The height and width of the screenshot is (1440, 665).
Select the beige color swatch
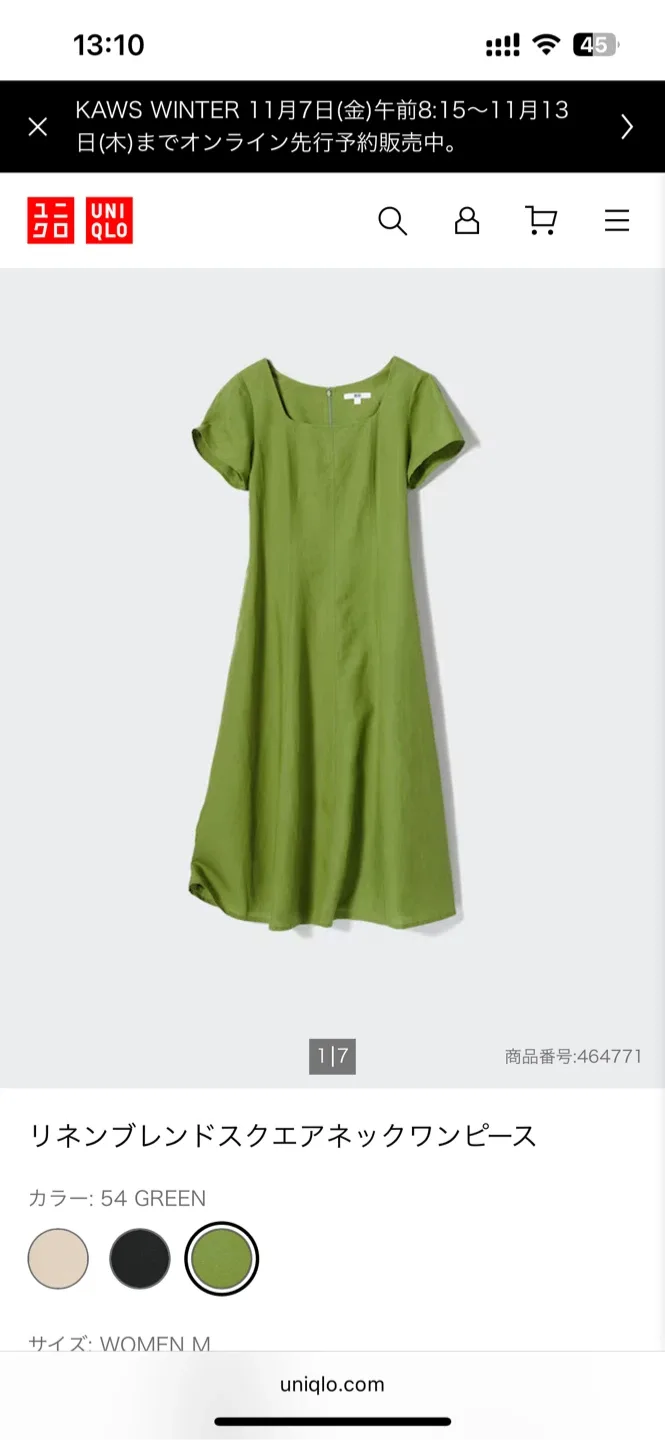click(58, 1259)
